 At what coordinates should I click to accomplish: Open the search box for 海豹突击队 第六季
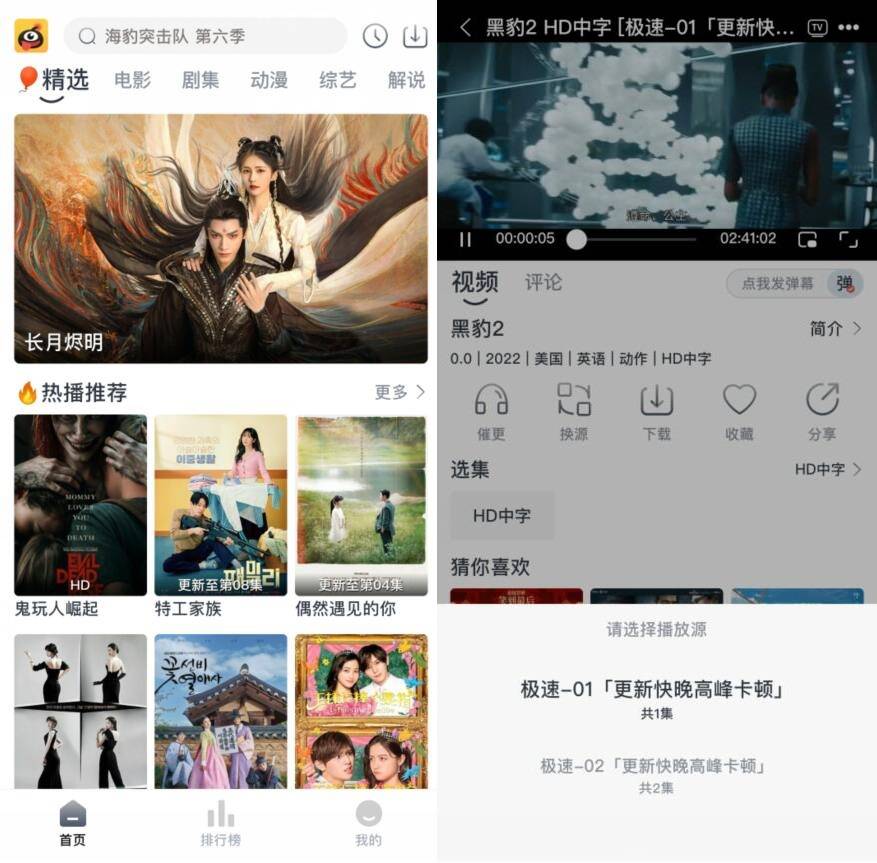[x=205, y=36]
